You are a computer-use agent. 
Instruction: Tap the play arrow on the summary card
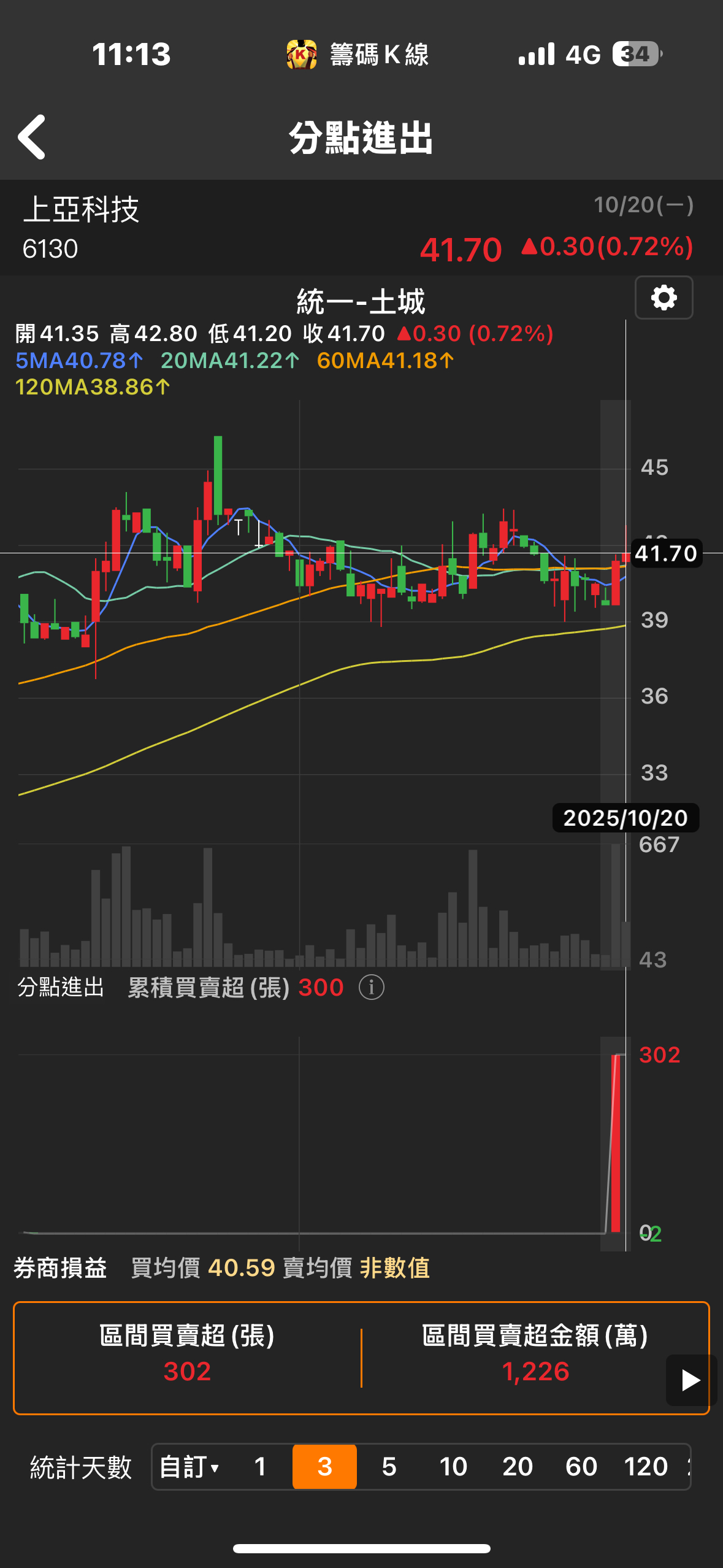(690, 1380)
